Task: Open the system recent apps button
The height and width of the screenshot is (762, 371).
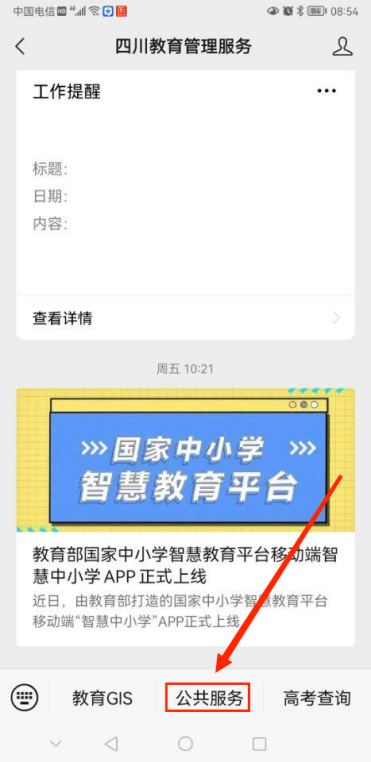Action: (x=260, y=743)
